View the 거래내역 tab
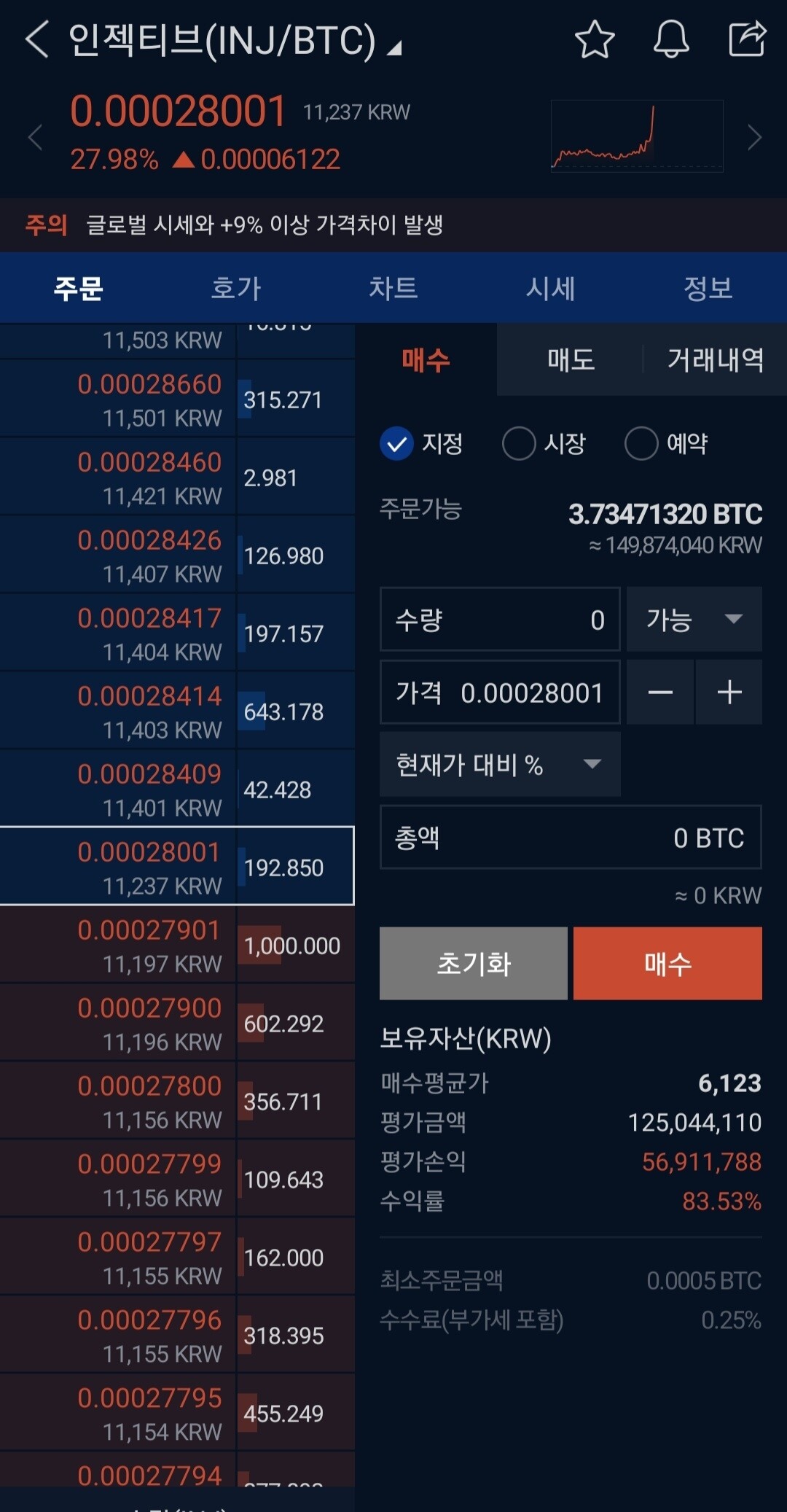 pyautogui.click(x=715, y=360)
